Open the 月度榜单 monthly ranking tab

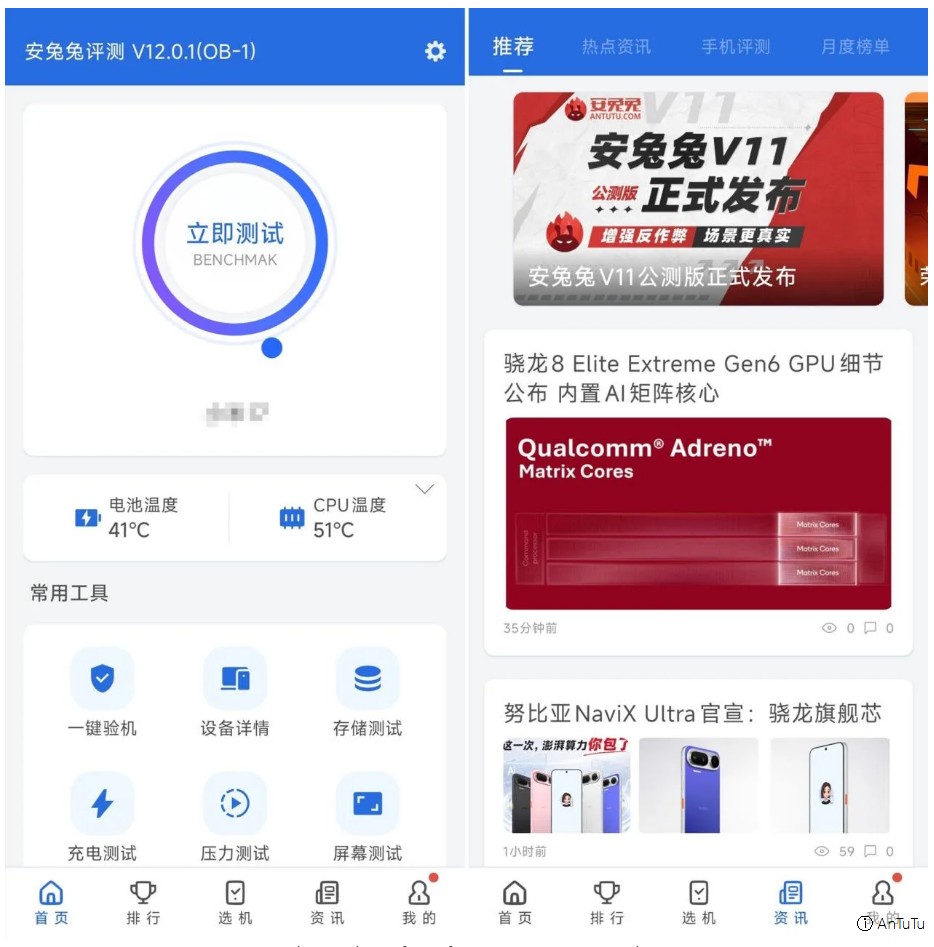[x=855, y=47]
